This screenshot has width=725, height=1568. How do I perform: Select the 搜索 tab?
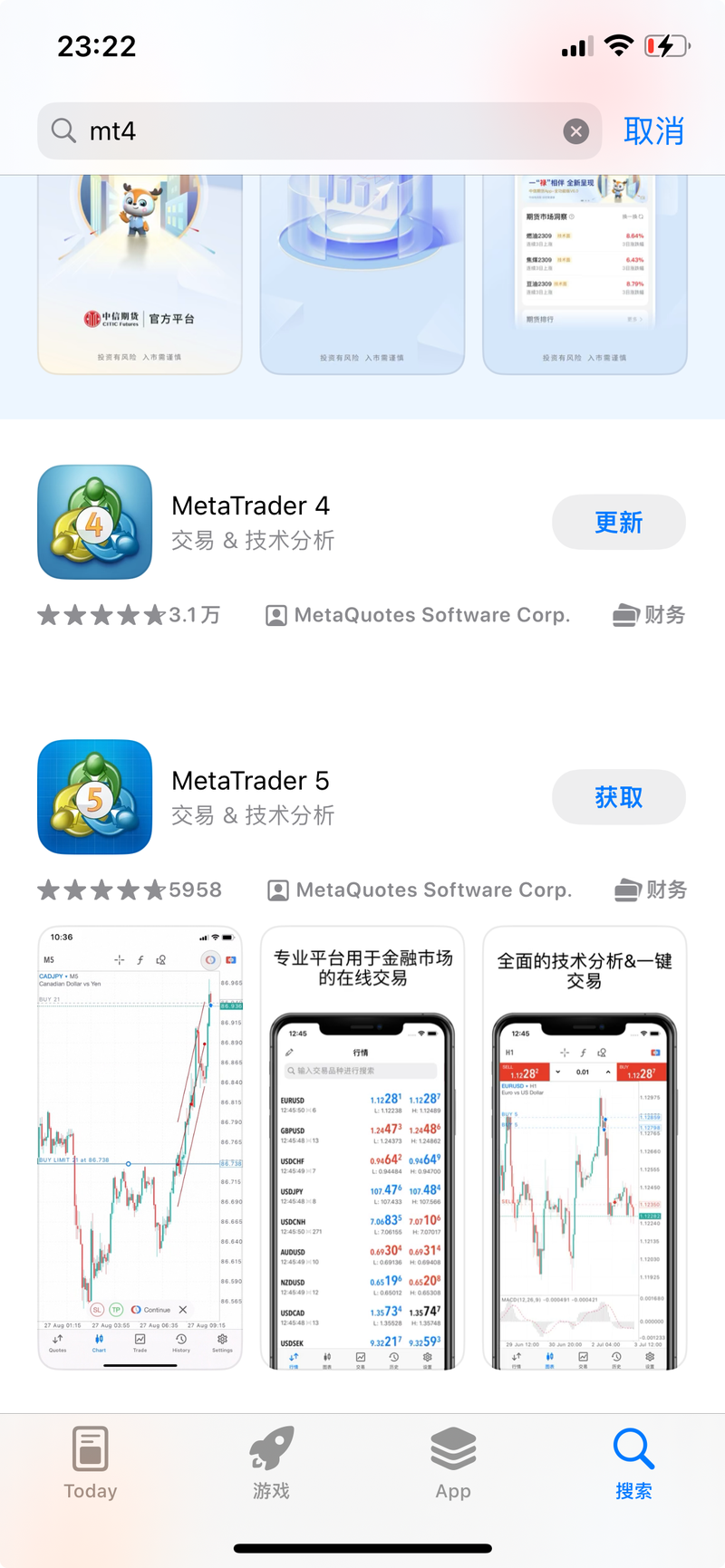(x=633, y=1464)
